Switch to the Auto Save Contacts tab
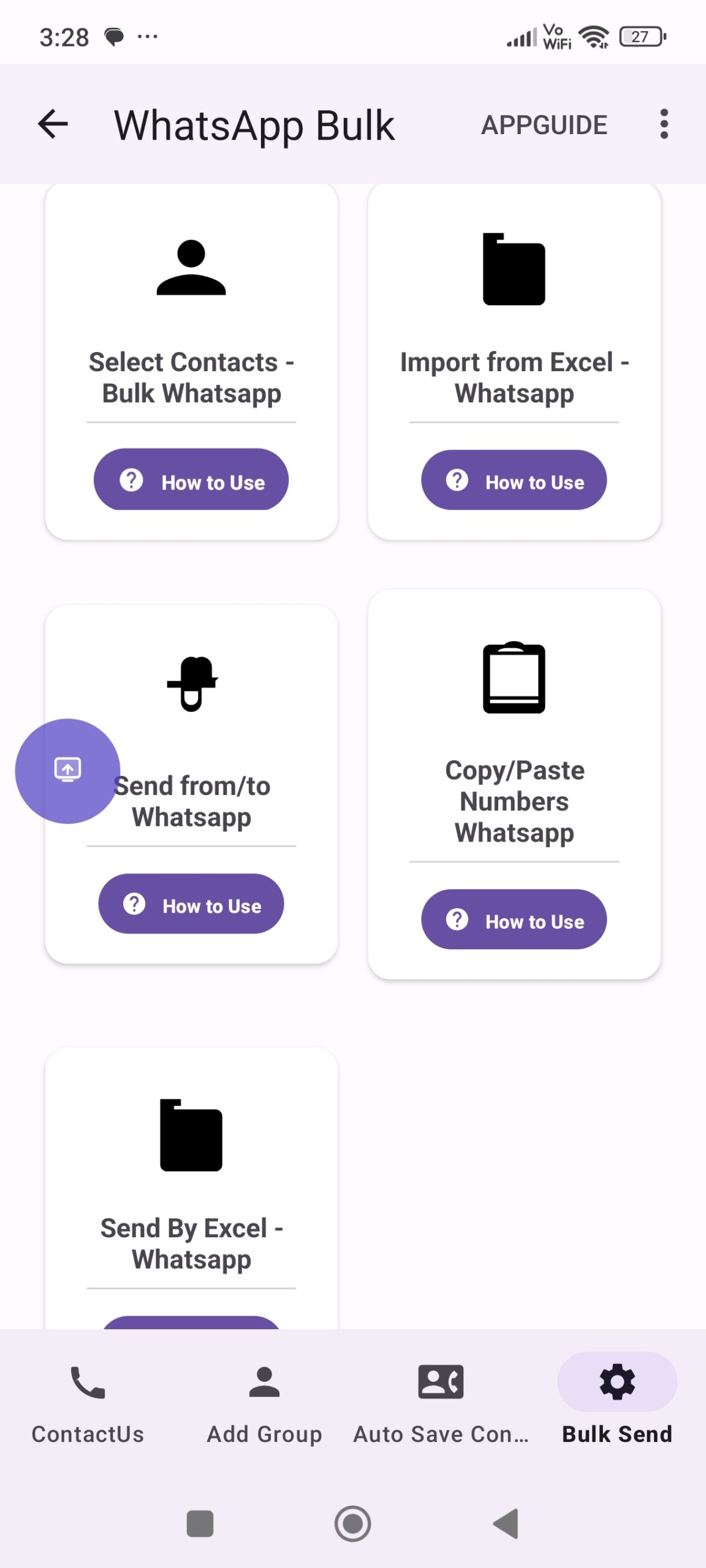 (x=441, y=1400)
